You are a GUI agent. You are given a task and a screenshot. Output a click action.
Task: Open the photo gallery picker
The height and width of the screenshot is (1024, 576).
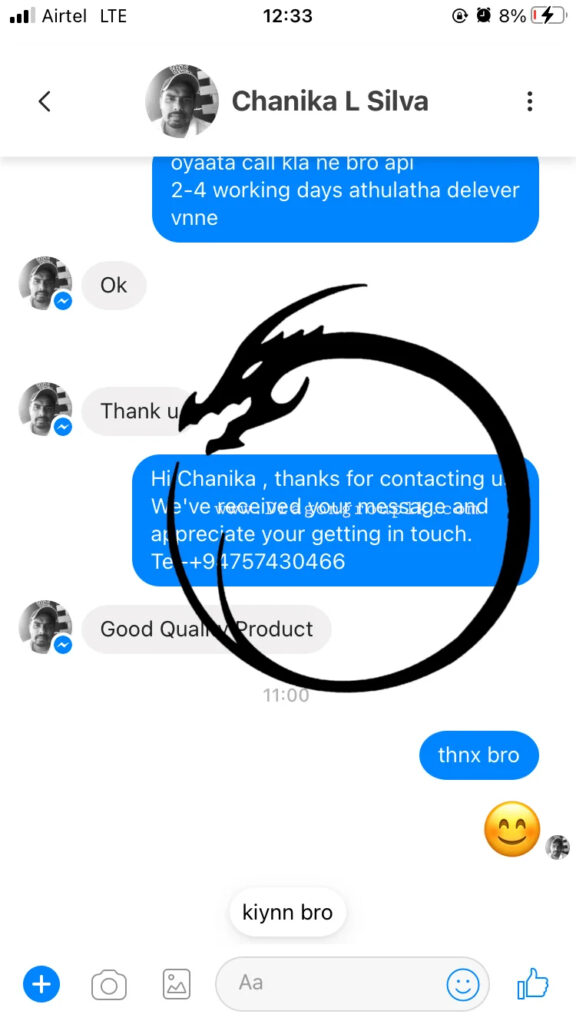point(176,984)
